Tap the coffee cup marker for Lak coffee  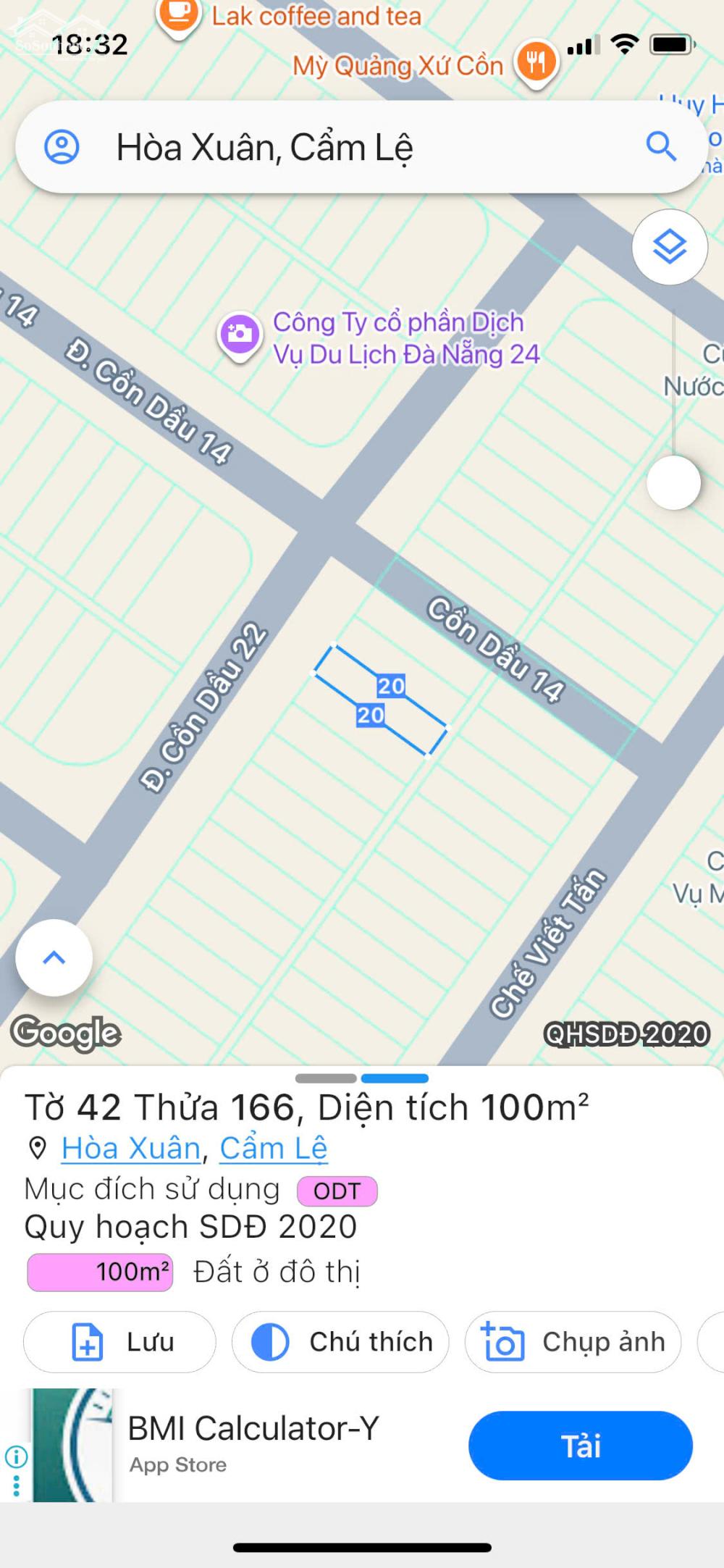point(178,12)
